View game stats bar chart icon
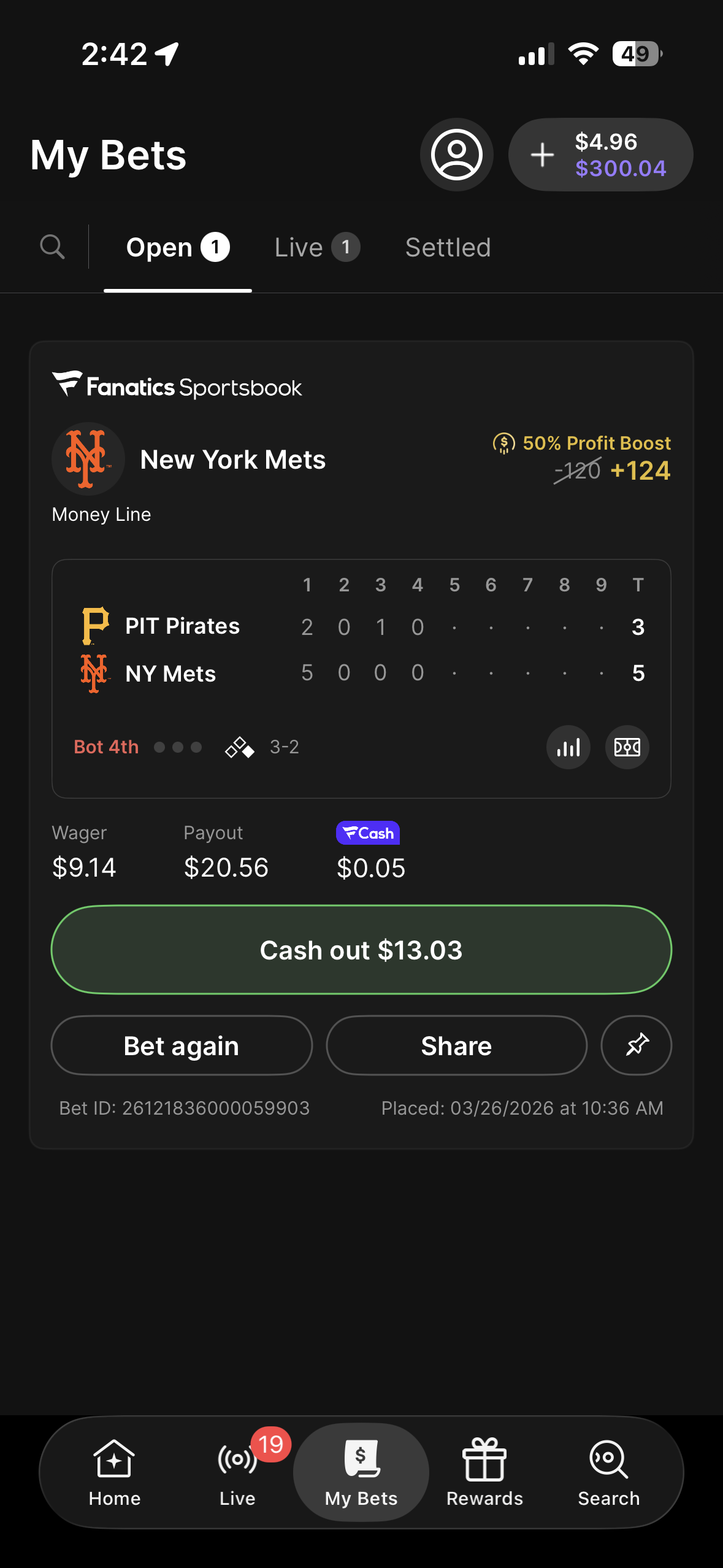Image resolution: width=723 pixels, height=1568 pixels. click(568, 747)
